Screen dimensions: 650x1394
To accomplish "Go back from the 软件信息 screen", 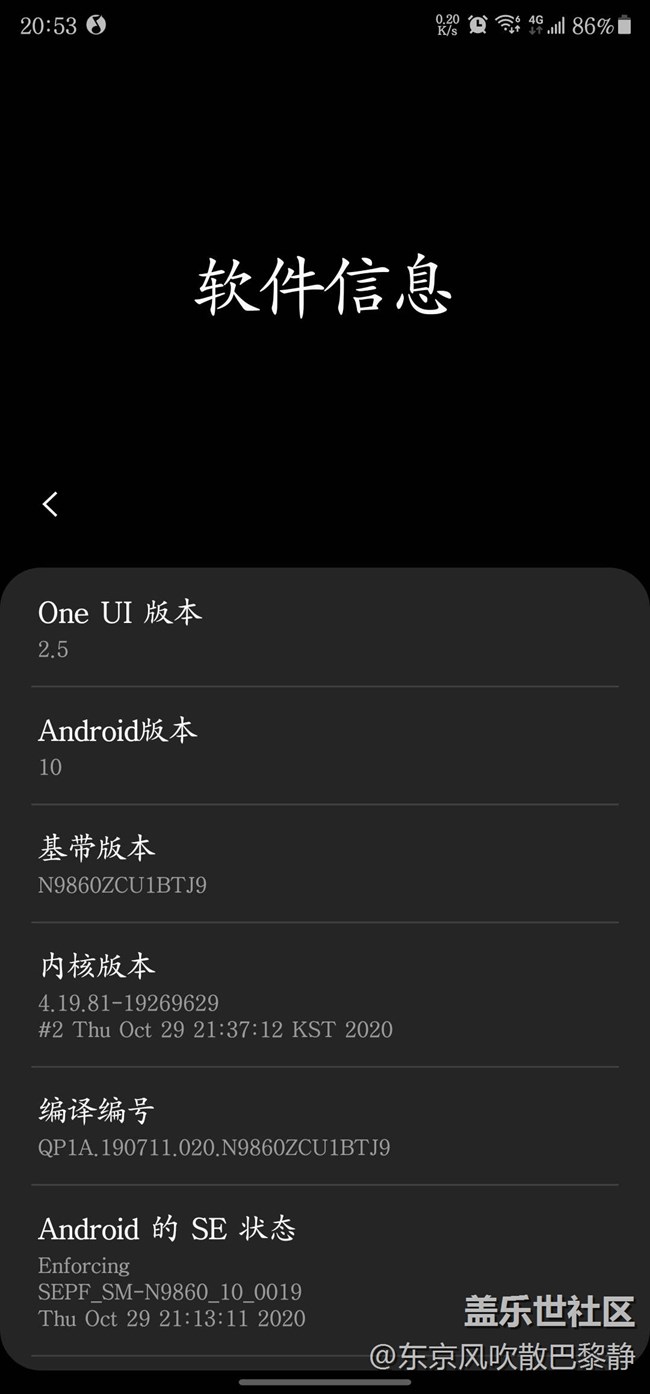I will 50,504.
